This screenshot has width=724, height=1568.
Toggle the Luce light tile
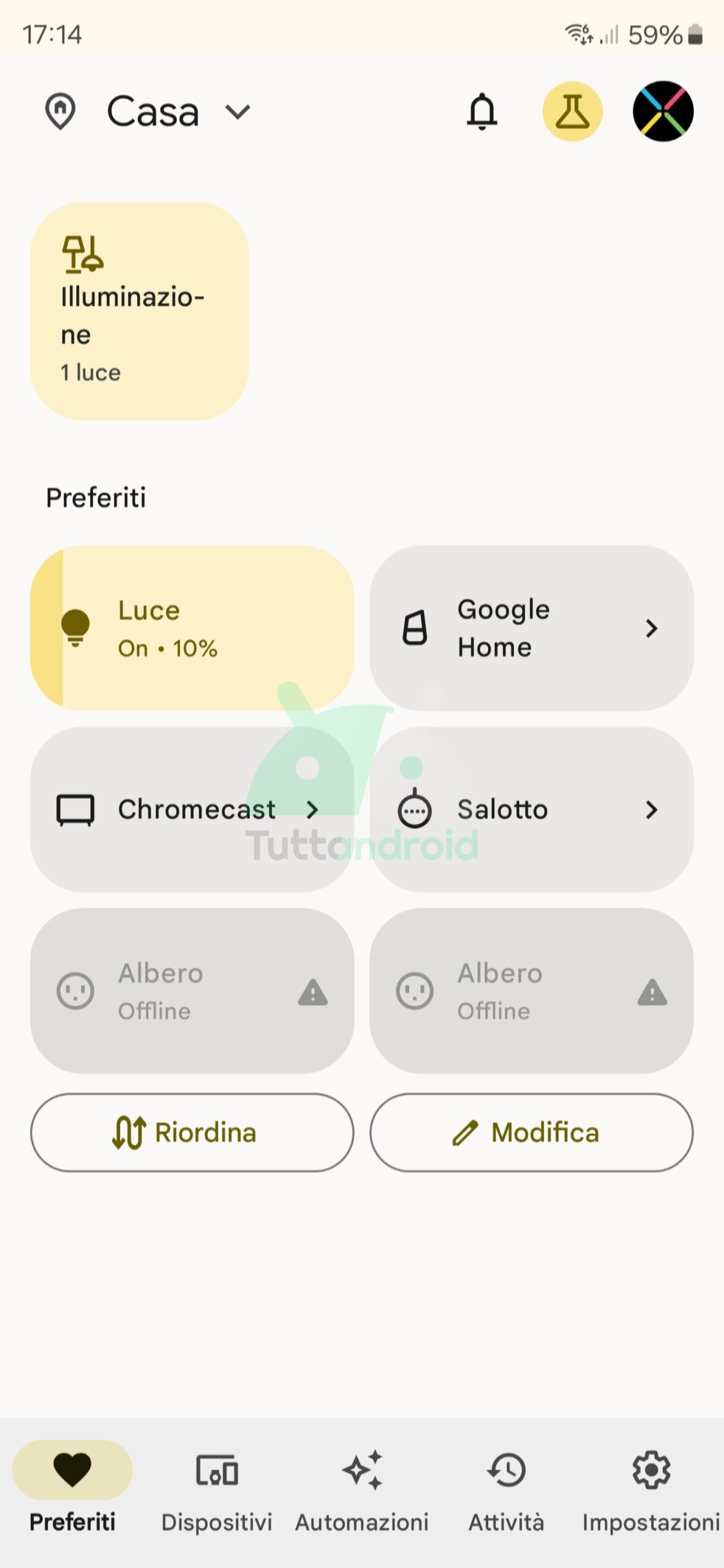pyautogui.click(x=192, y=628)
